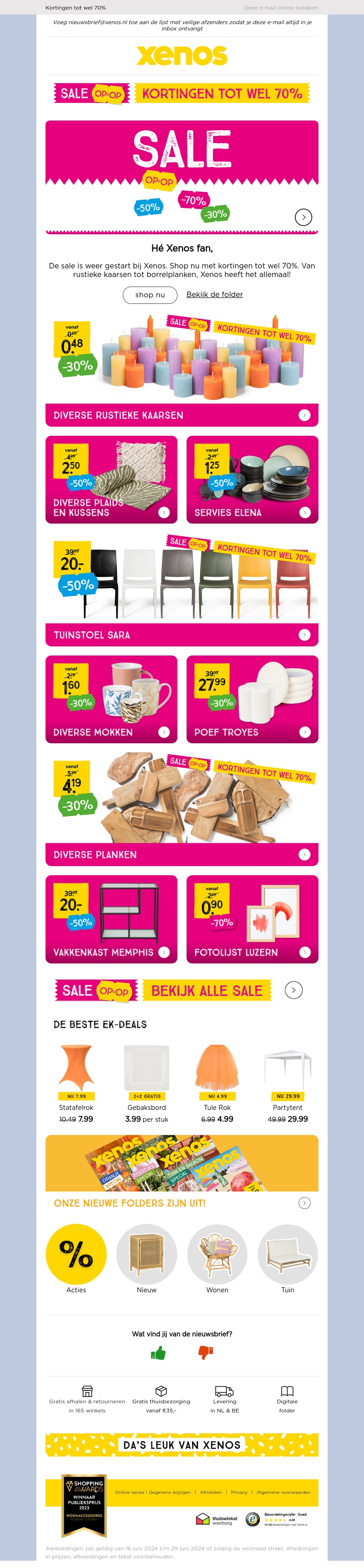Open the email online via top link
364x1568 pixels.
[281, 8]
